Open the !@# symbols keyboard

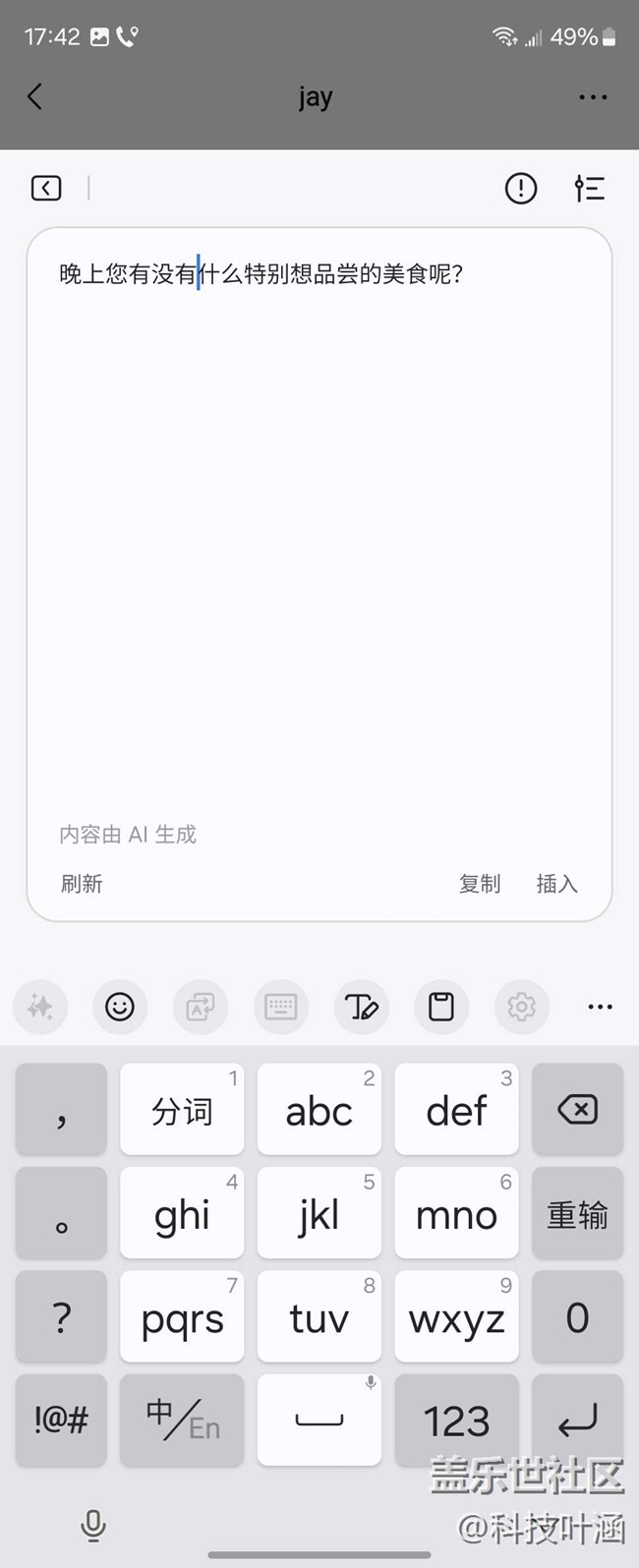click(x=61, y=1420)
